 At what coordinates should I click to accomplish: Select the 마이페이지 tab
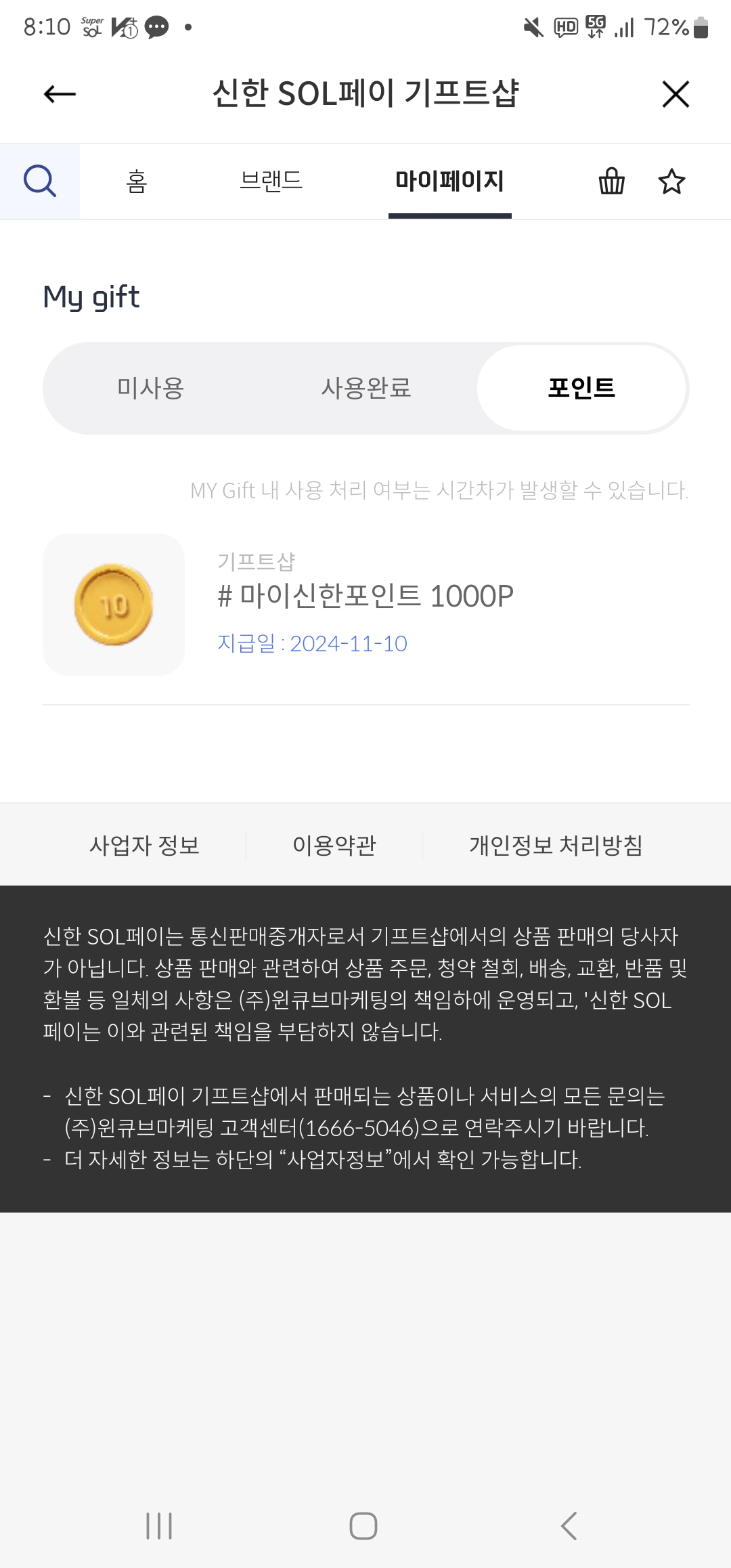[x=450, y=181]
